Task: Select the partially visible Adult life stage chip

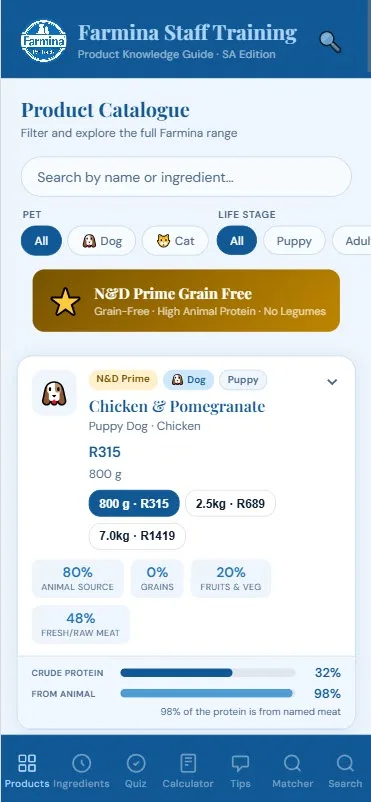Action: click(x=352, y=241)
